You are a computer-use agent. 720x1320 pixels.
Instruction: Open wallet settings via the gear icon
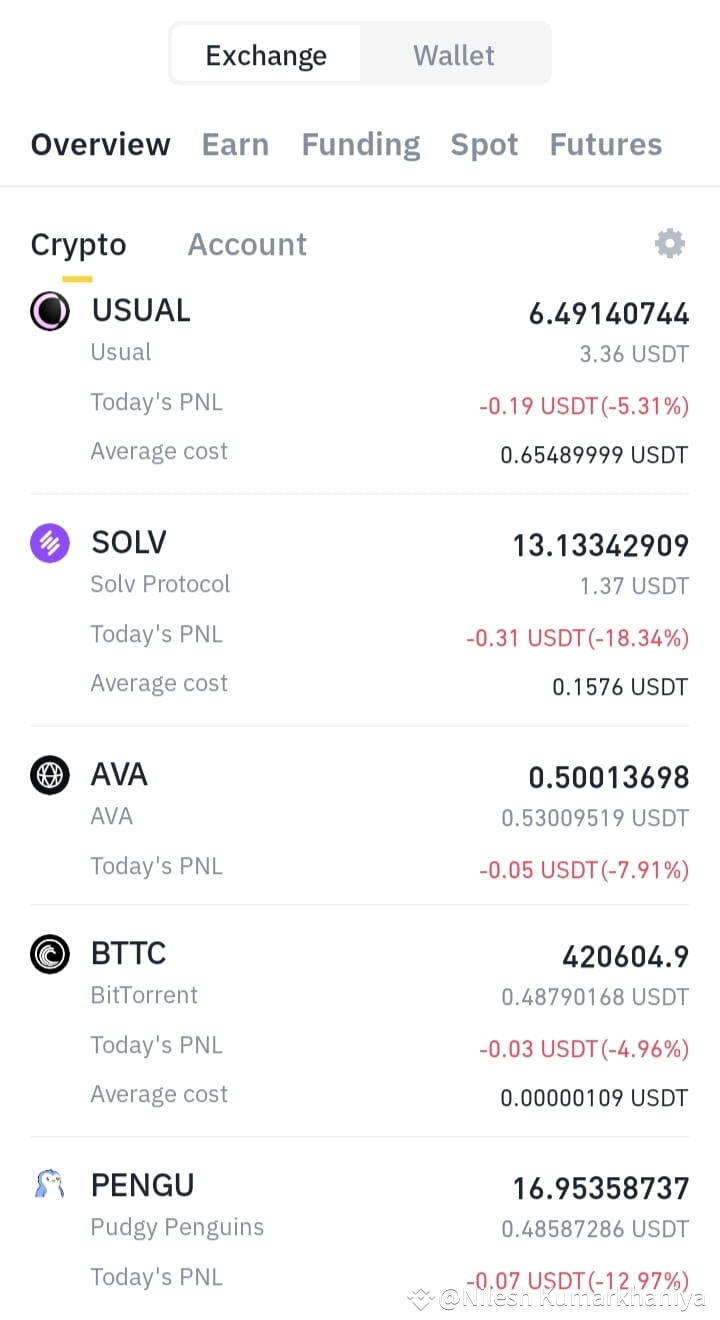point(670,243)
